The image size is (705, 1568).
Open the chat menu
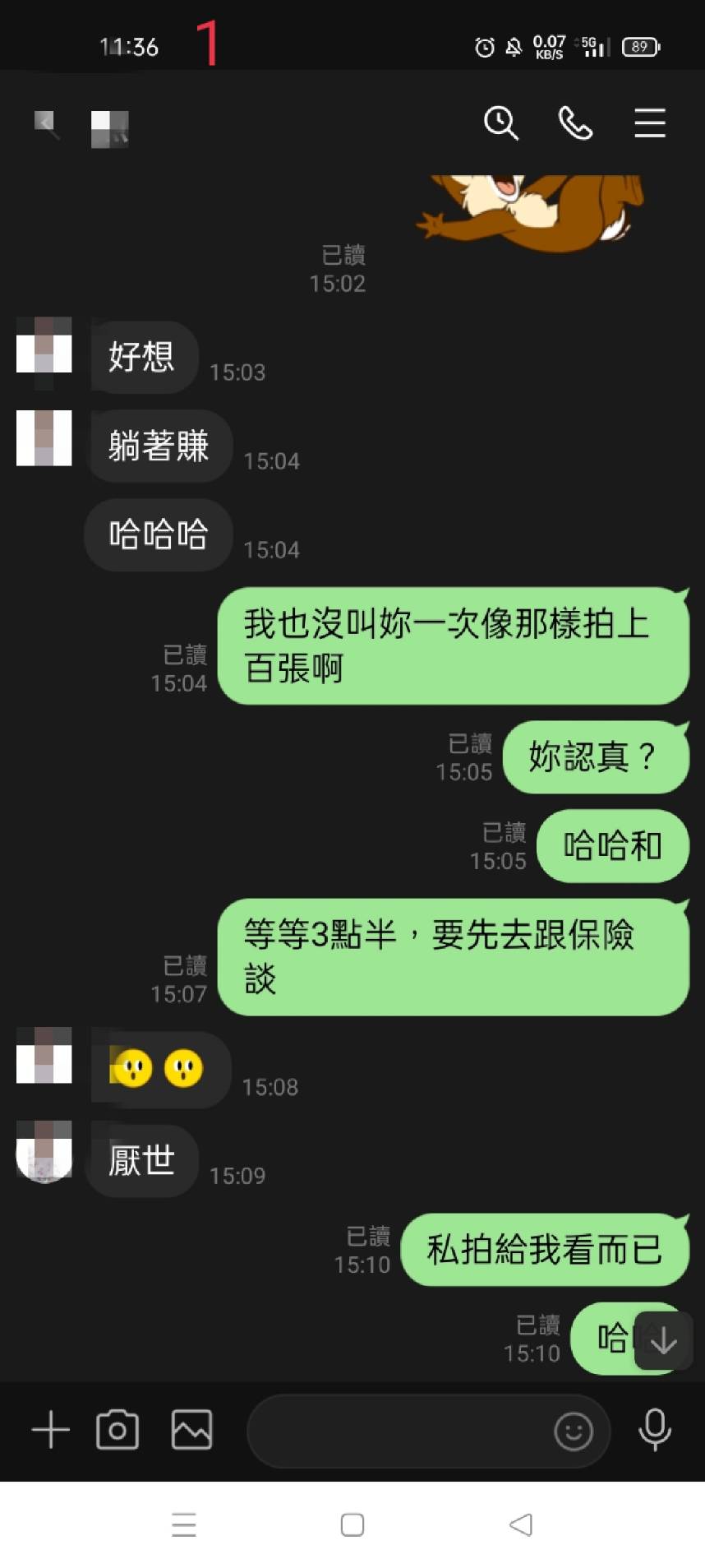point(650,123)
